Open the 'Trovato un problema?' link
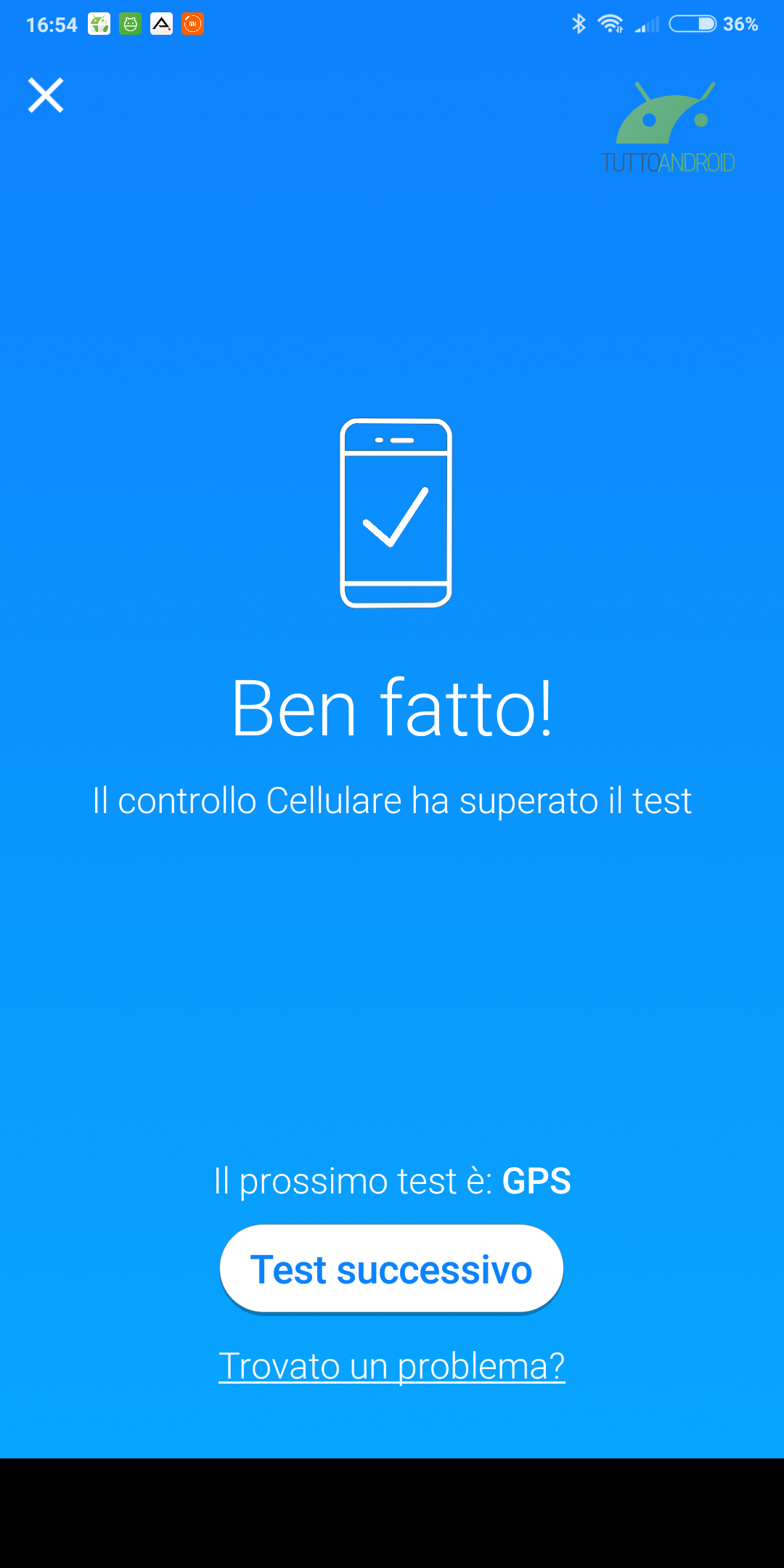Image resolution: width=784 pixels, height=1568 pixels. [x=391, y=1366]
